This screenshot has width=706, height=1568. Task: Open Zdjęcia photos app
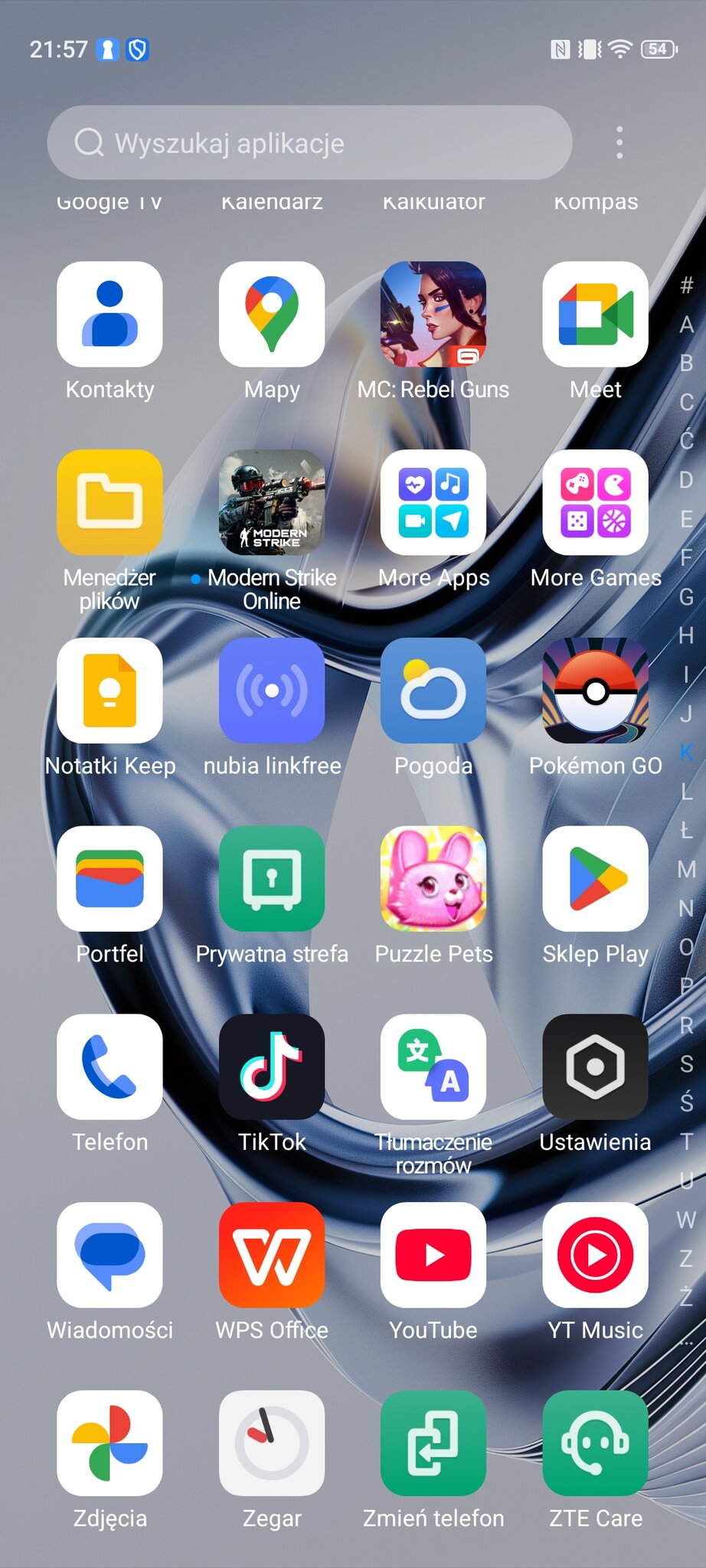[x=109, y=1444]
